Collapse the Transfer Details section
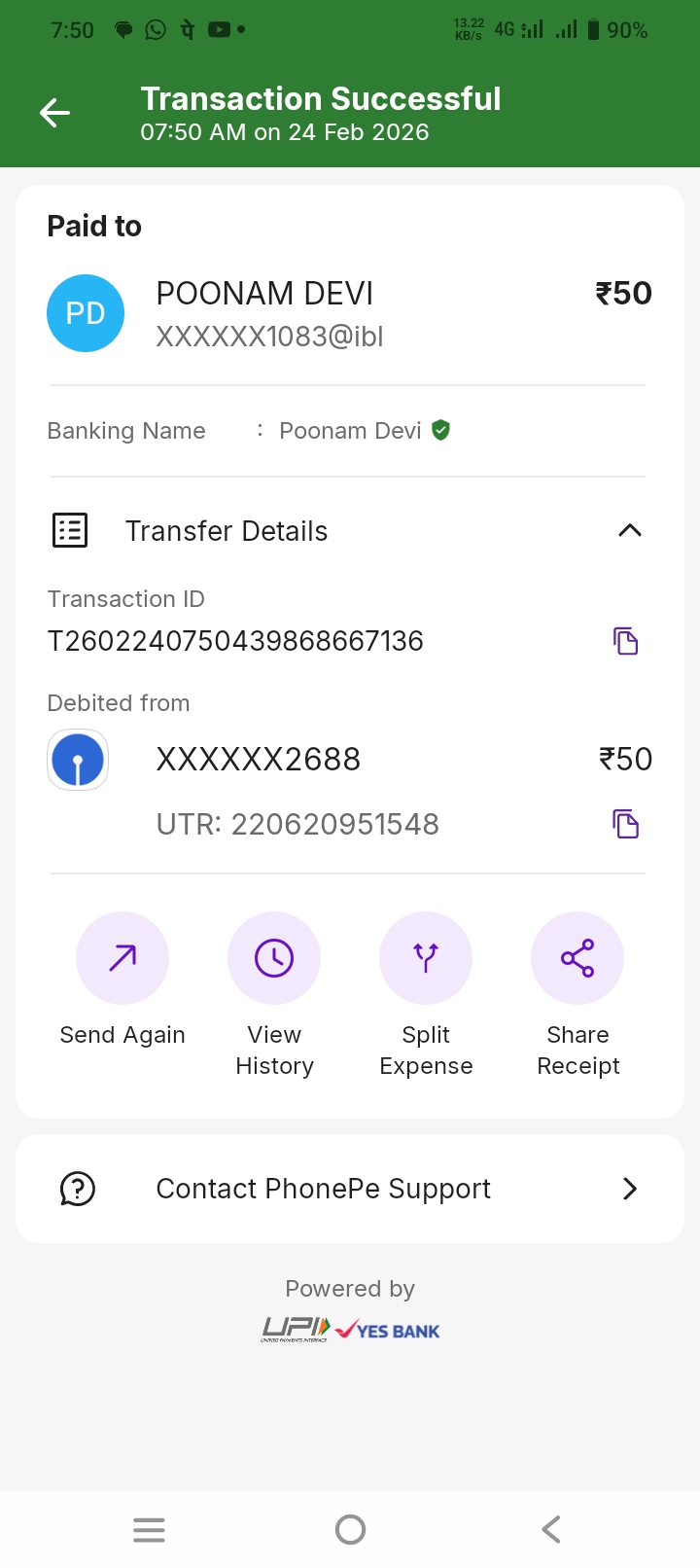 629,530
